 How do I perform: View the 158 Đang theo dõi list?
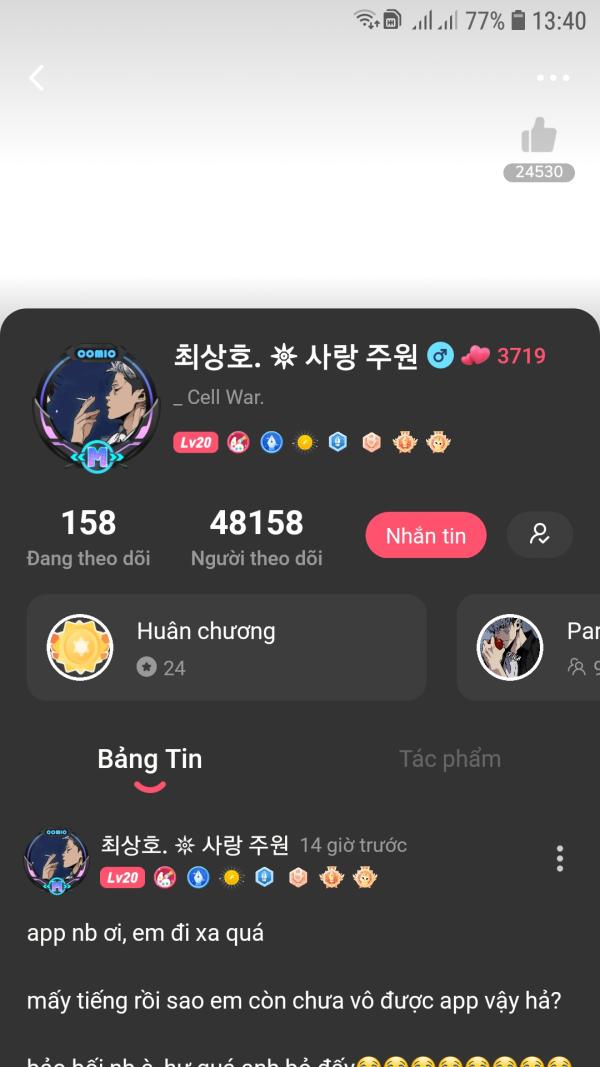coord(88,536)
